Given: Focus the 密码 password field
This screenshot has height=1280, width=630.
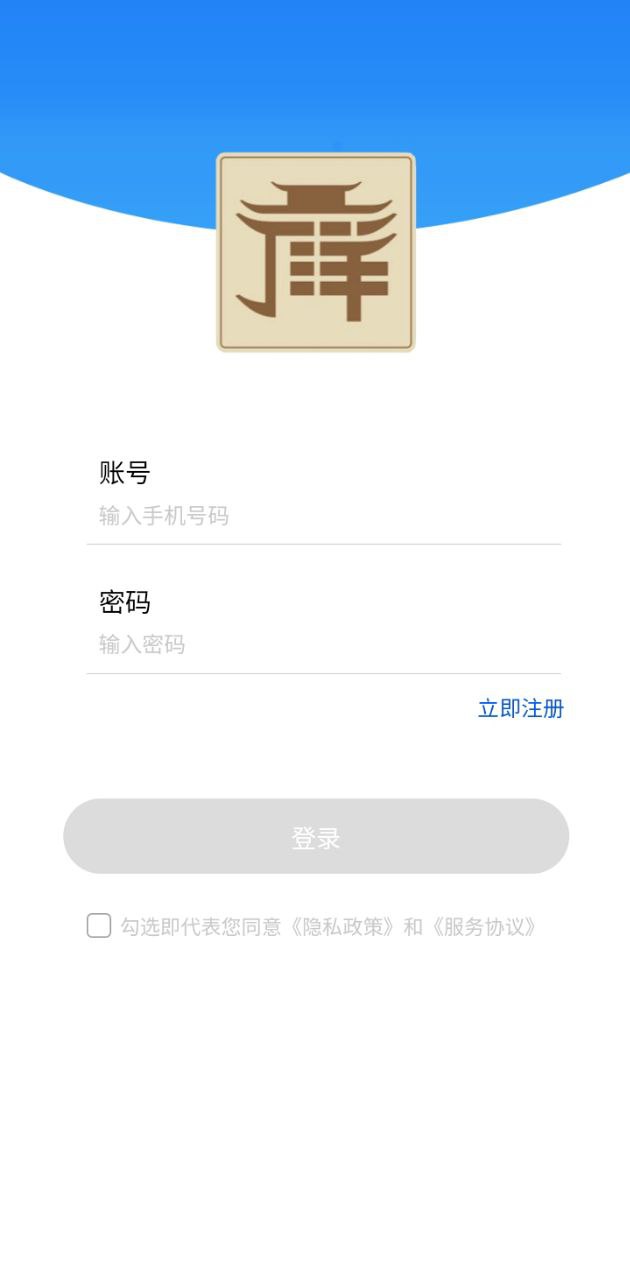Looking at the screenshot, I should point(323,645).
